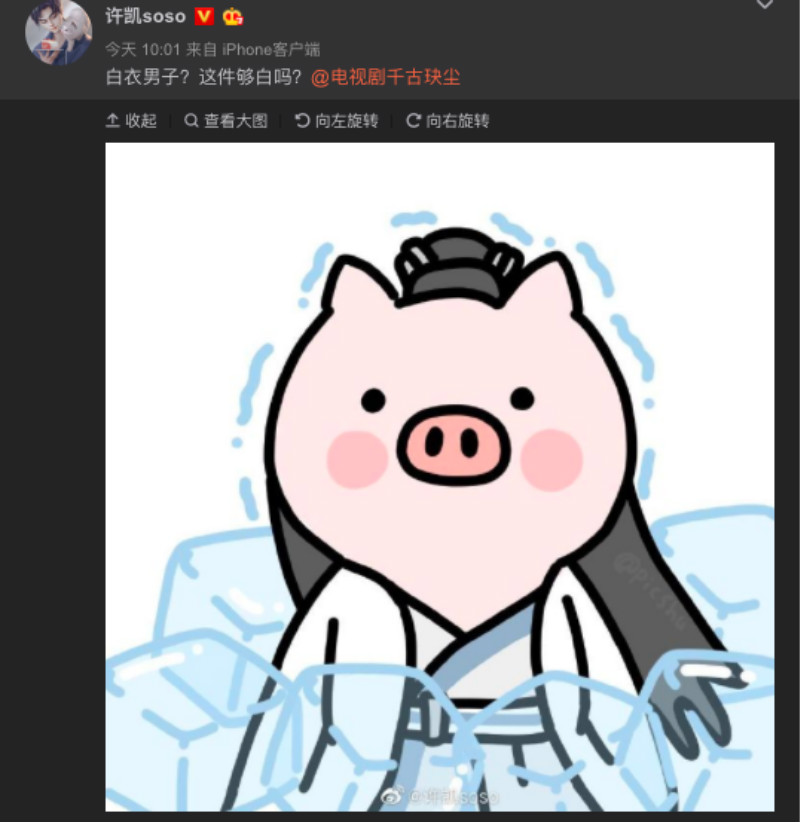Open the 许凯soso username link
This screenshot has height=822, width=800.
click(145, 17)
